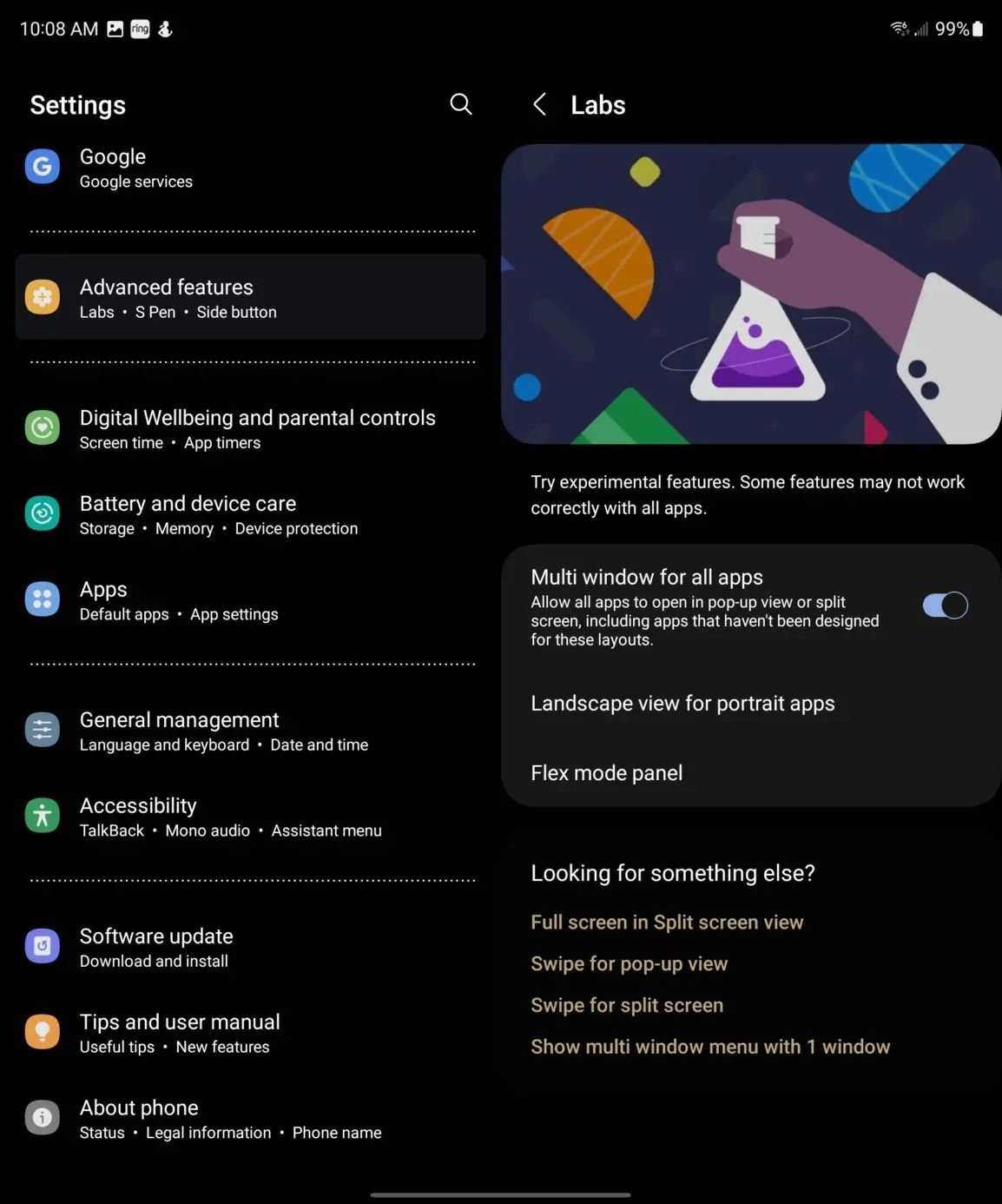Open General management settings

pos(250,731)
